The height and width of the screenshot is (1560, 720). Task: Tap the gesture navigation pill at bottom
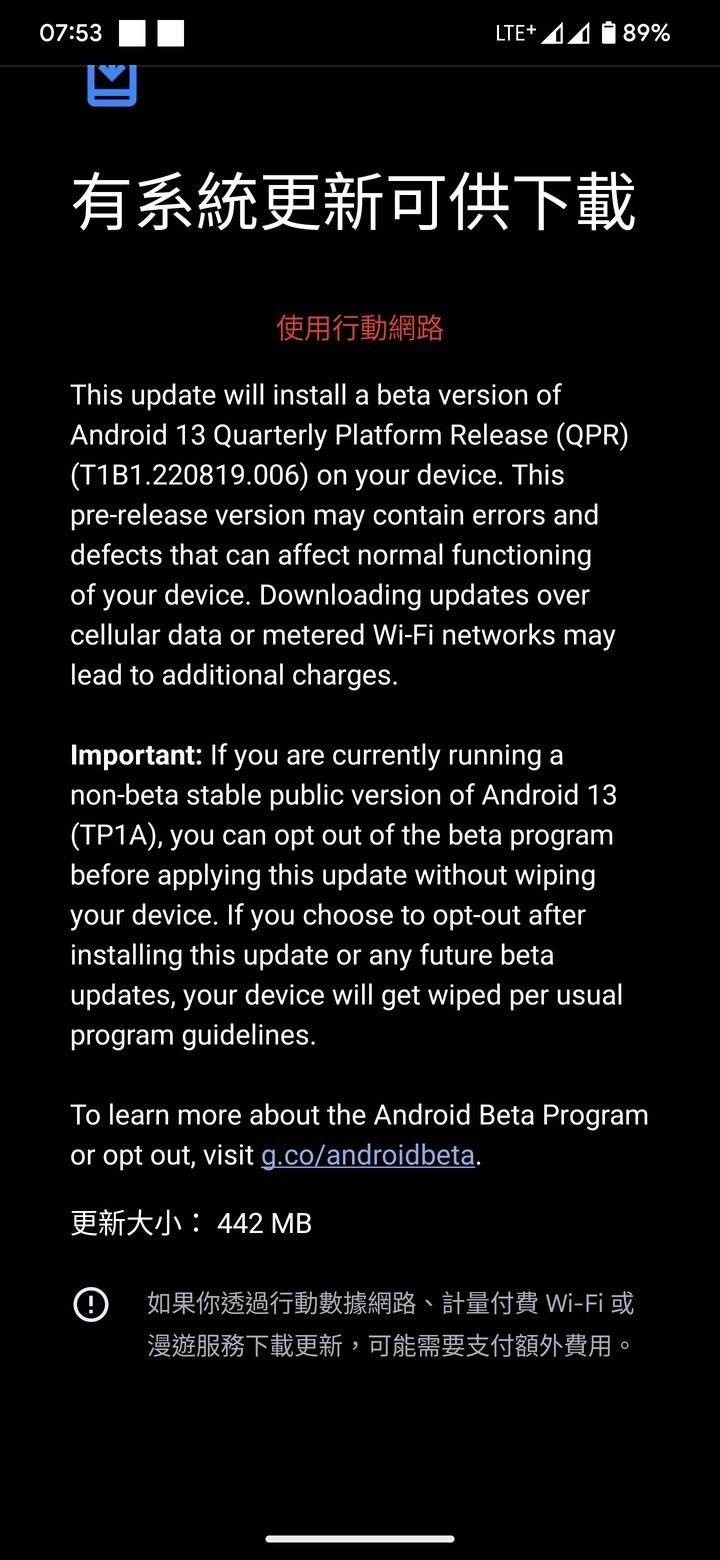pyautogui.click(x=360, y=1540)
